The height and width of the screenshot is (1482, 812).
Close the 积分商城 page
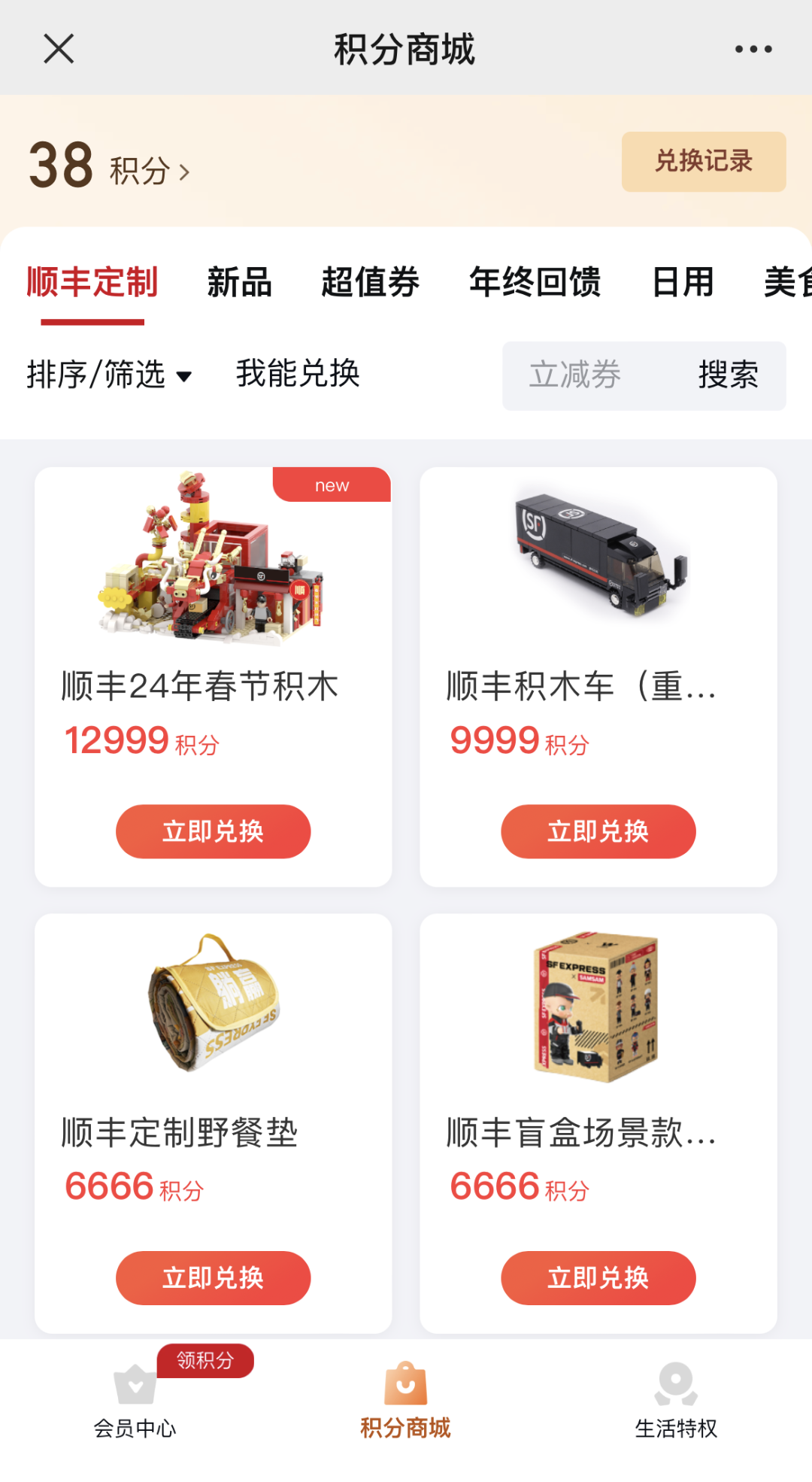[x=59, y=50]
